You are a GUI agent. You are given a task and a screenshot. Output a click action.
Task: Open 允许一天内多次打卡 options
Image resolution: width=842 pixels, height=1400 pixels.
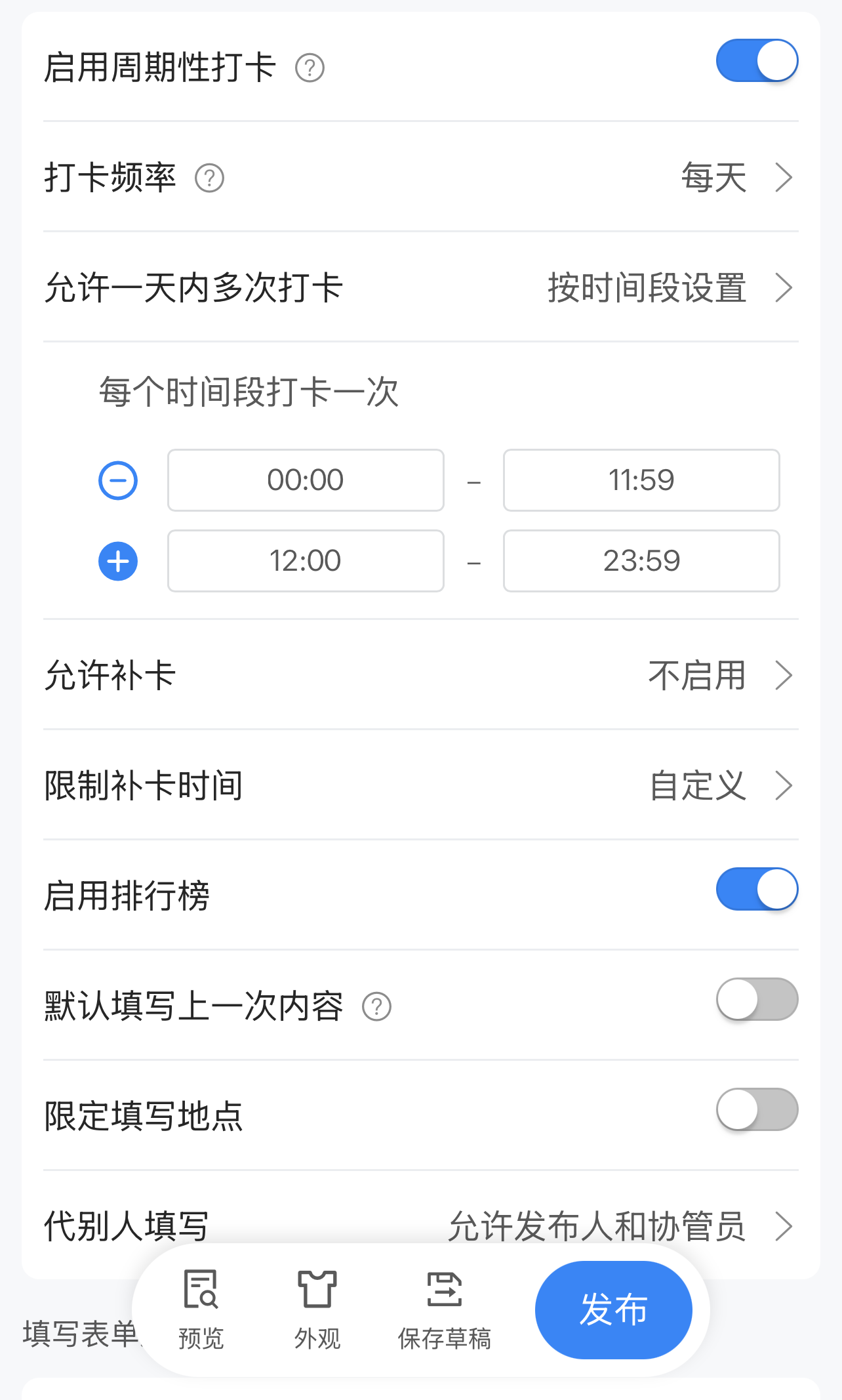tap(421, 287)
